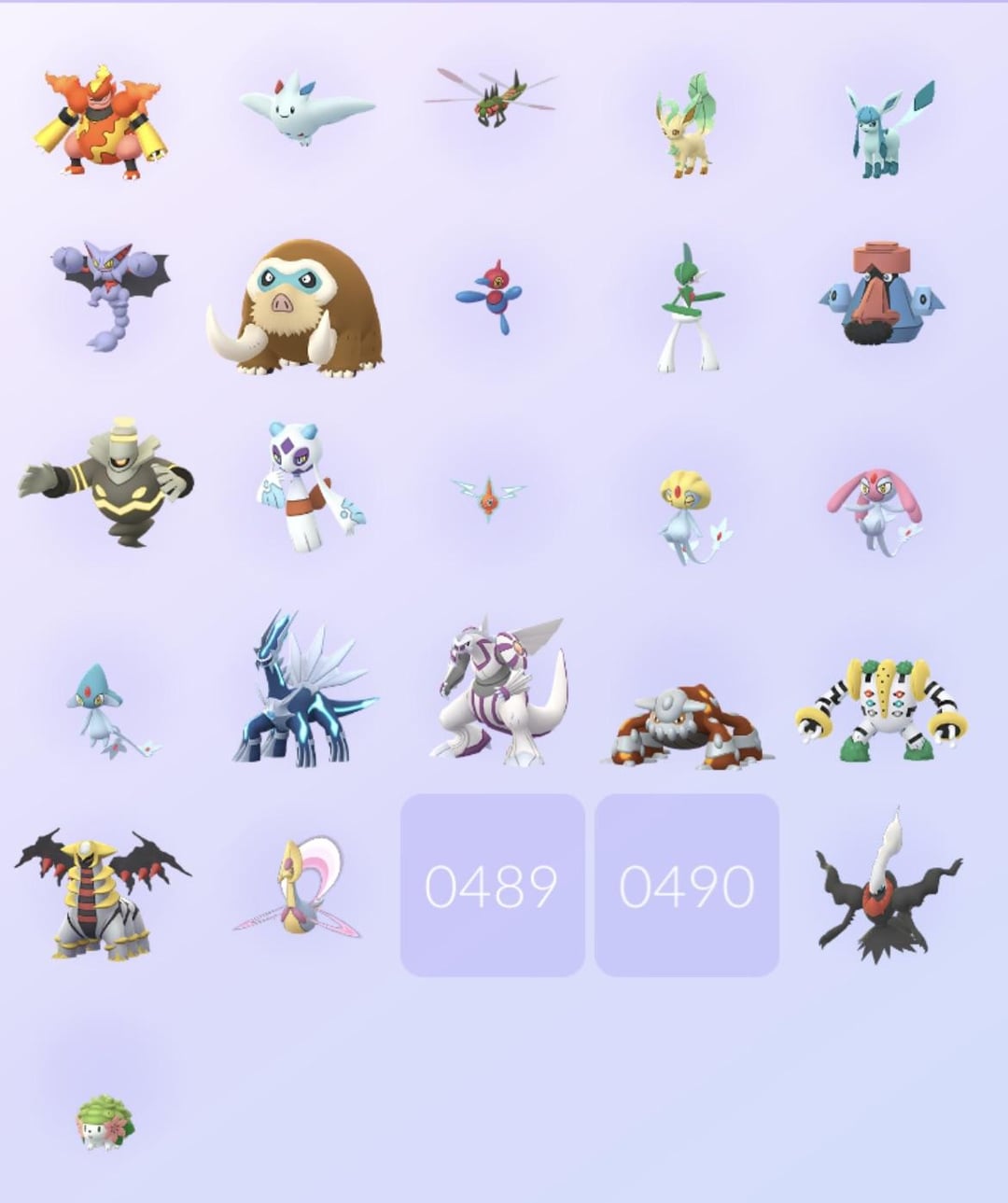Tap the Probopass tile
Viewport: 1008px width, 1203px height.
tap(882, 295)
